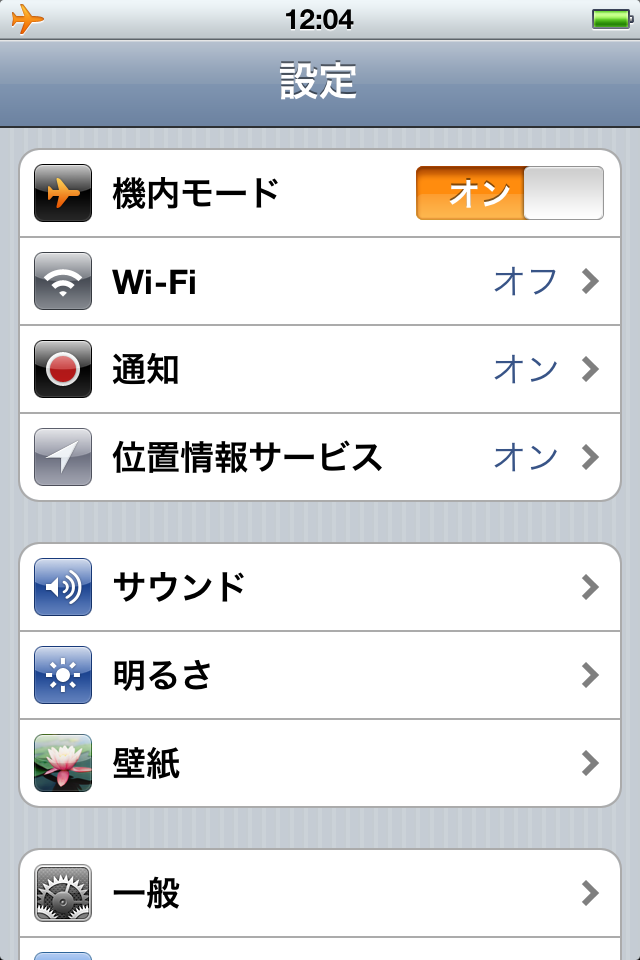Select the 明るさ row
640x960 pixels.
pos(320,675)
